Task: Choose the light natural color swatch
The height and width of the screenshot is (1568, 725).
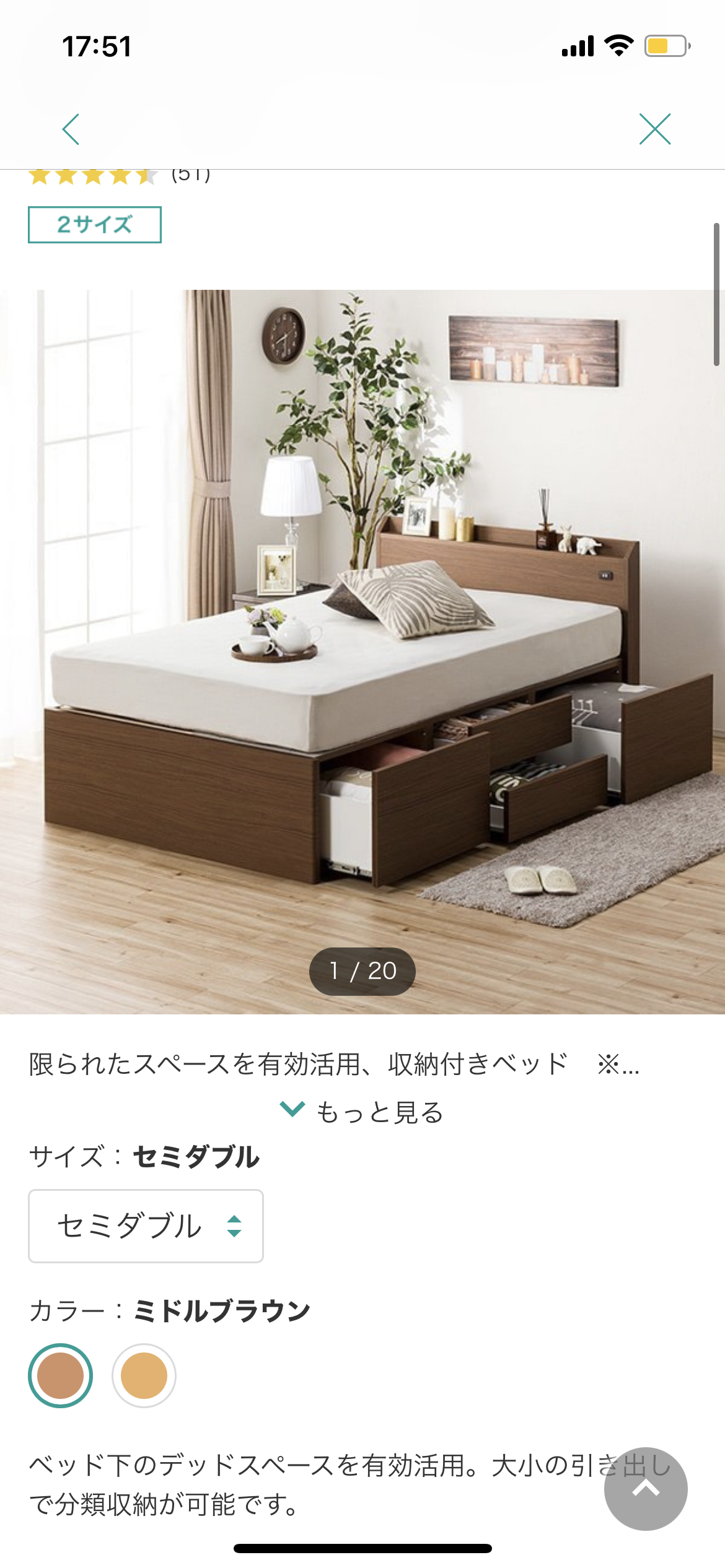Action: (144, 1375)
